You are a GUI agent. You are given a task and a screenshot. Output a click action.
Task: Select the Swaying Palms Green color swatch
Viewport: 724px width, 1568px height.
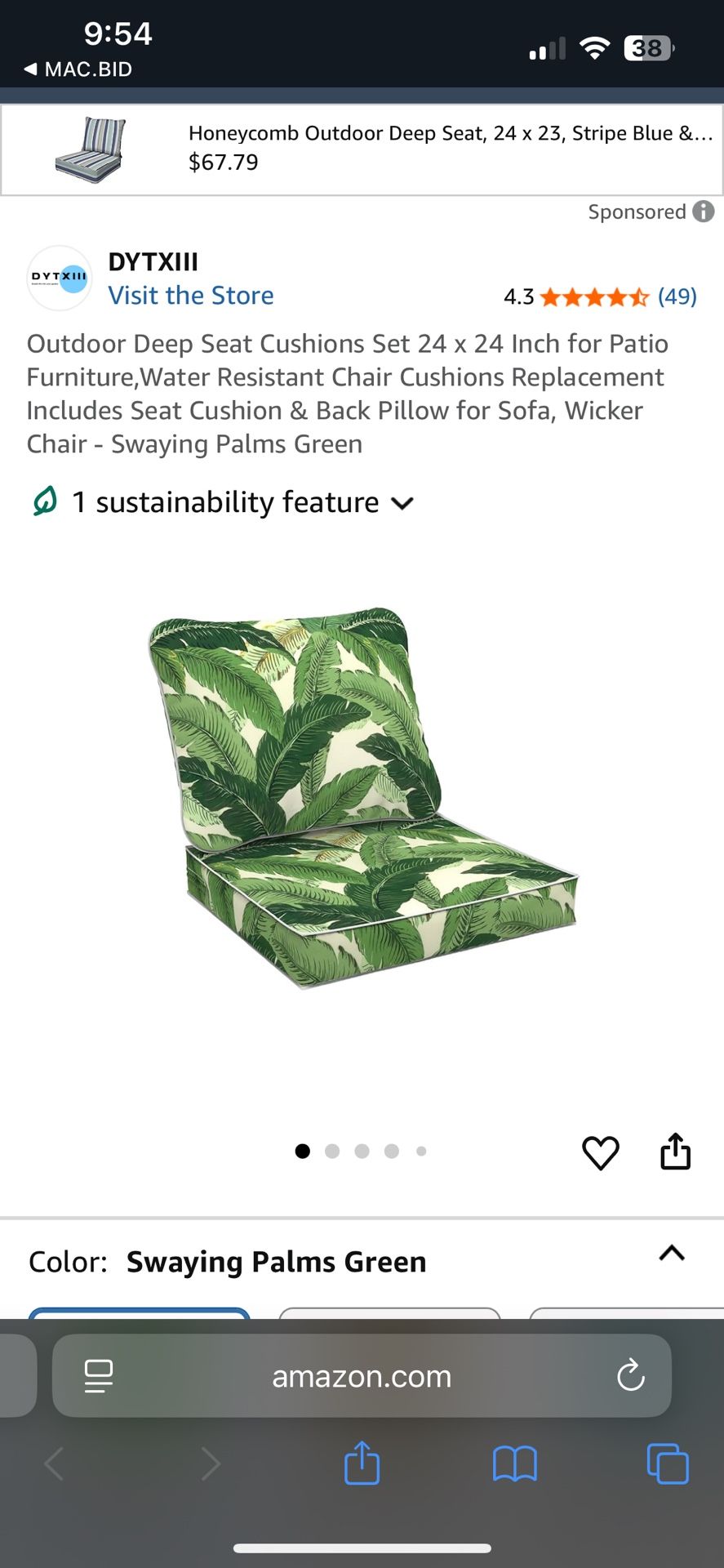click(x=139, y=1312)
